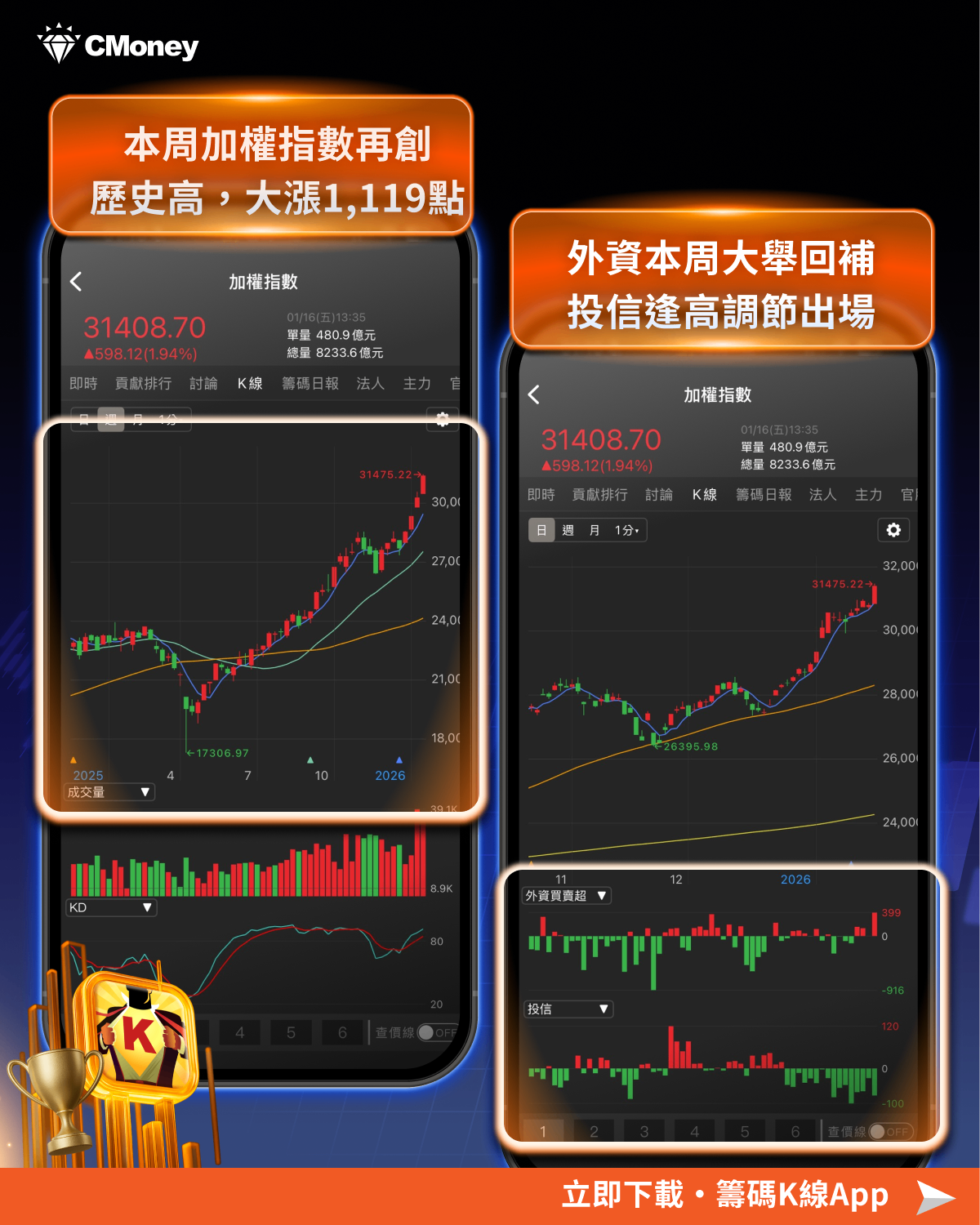Toggle the 查價線 switch on the left phone
The width and height of the screenshot is (980, 1225).
(x=426, y=1032)
